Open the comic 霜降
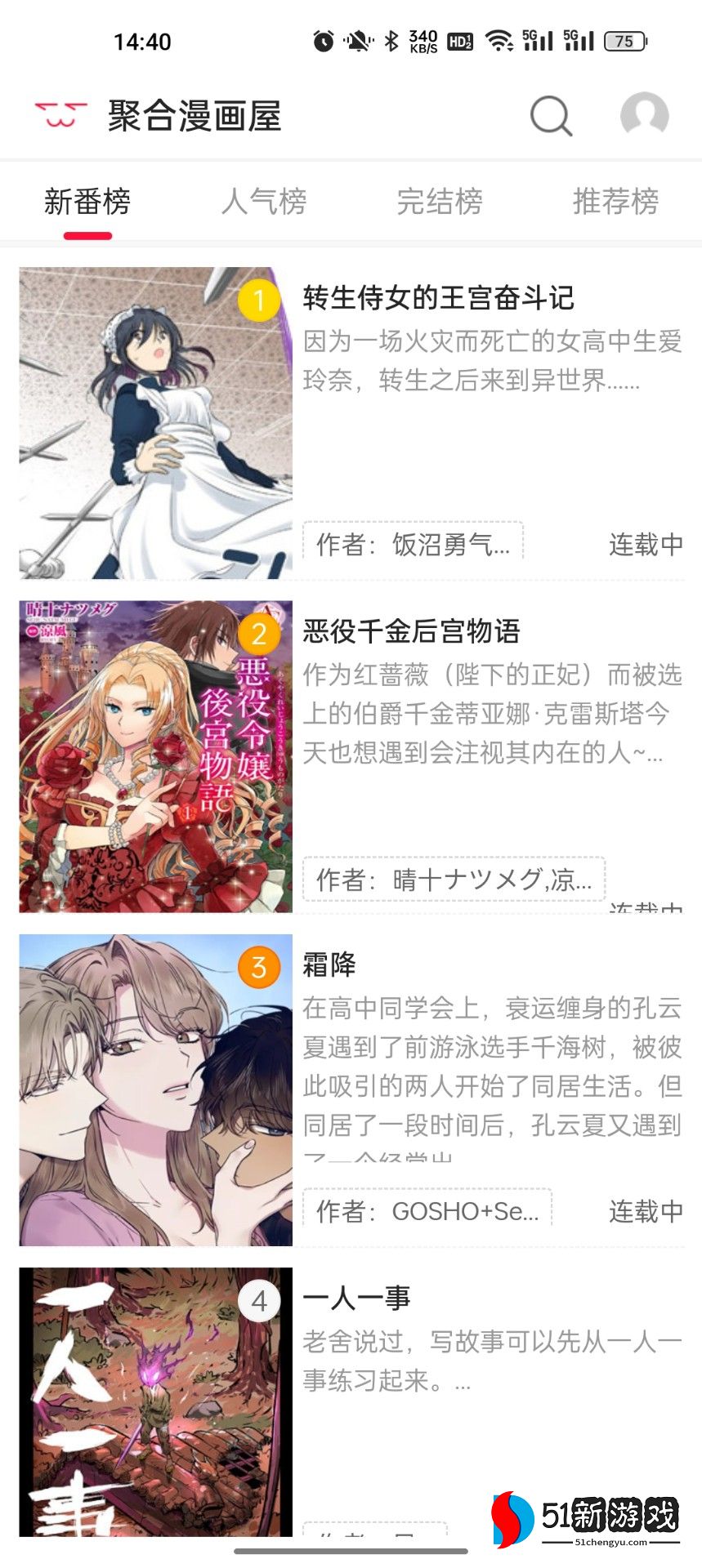 pyautogui.click(x=329, y=964)
